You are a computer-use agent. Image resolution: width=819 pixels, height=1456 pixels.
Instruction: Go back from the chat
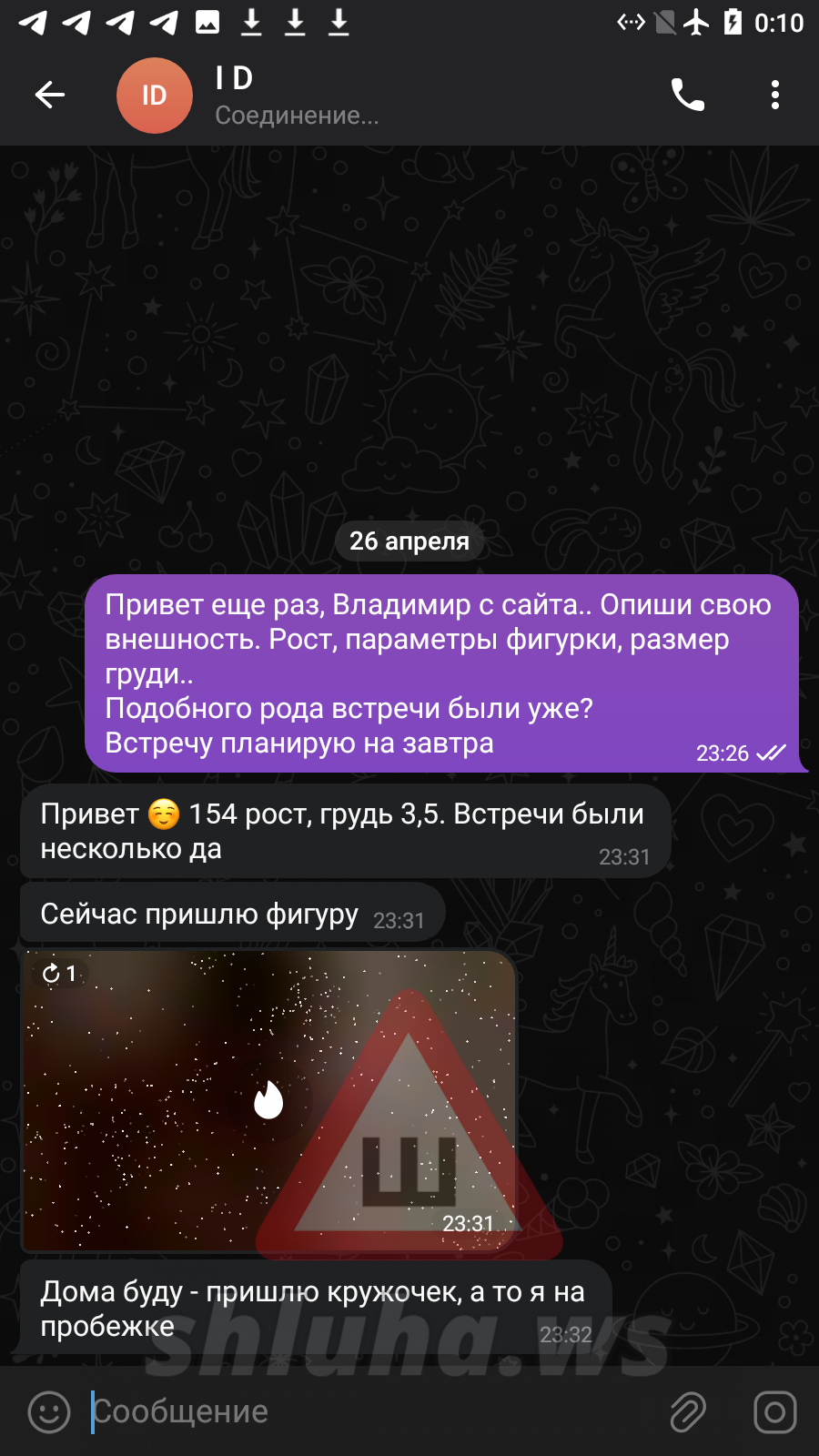[x=50, y=95]
